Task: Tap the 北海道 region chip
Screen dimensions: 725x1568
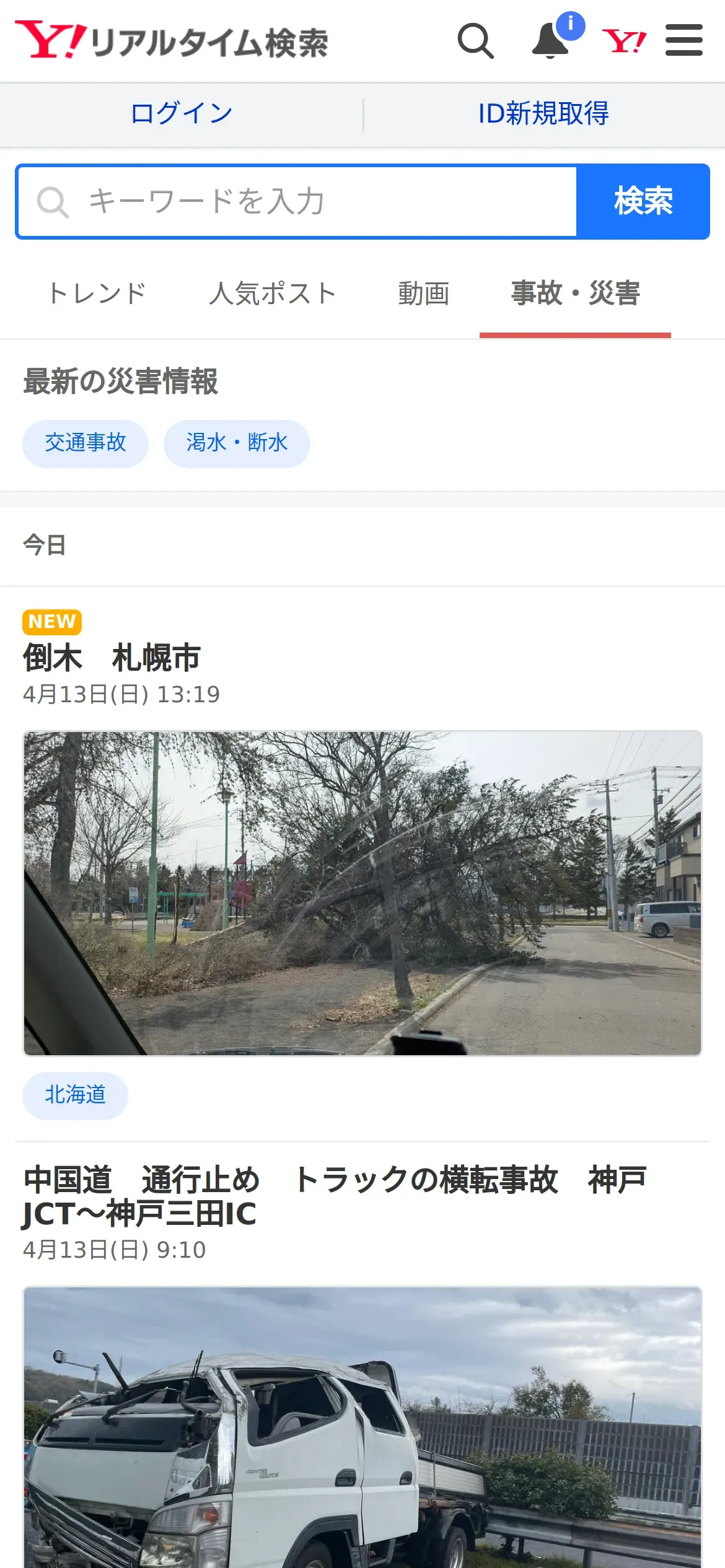Action: coord(75,1095)
